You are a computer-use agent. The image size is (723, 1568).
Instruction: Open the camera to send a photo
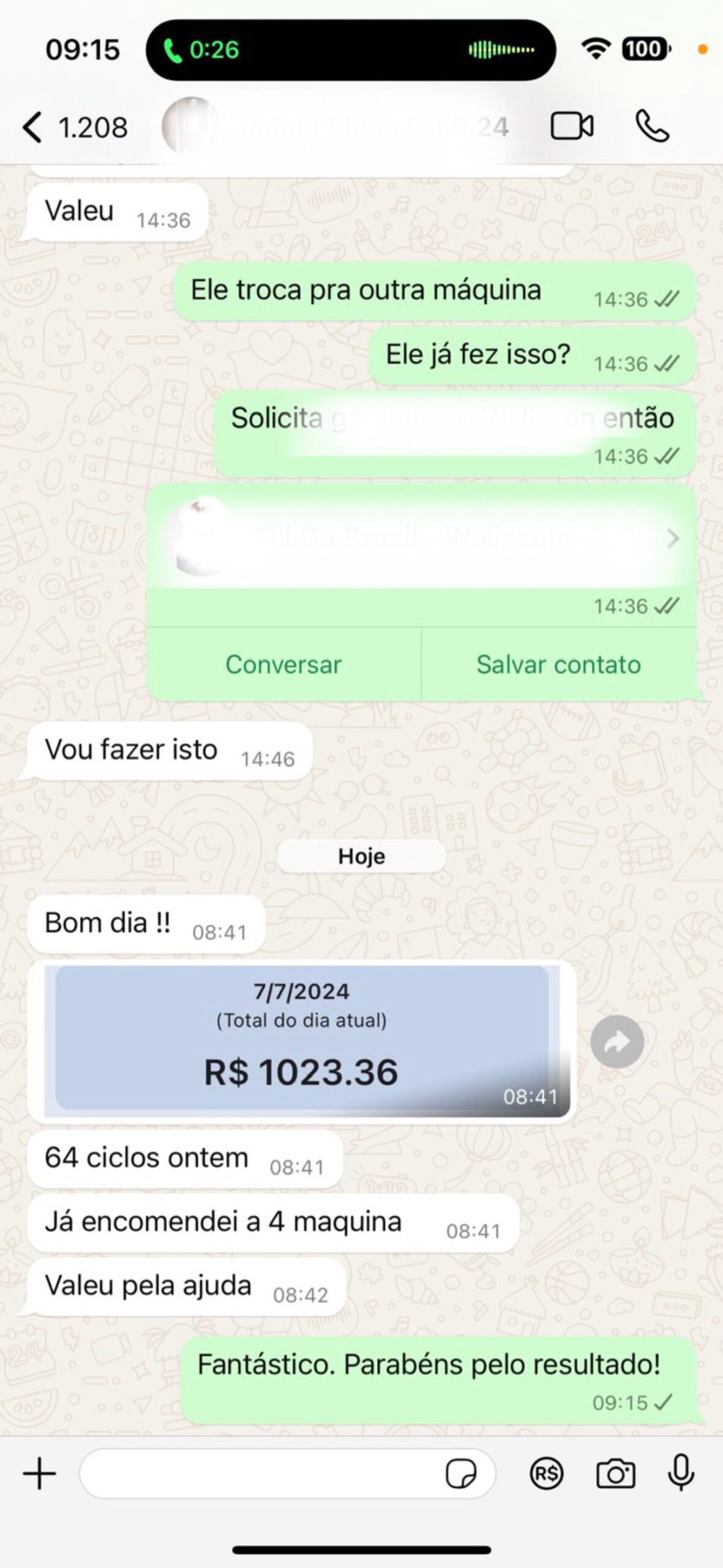tap(615, 1473)
